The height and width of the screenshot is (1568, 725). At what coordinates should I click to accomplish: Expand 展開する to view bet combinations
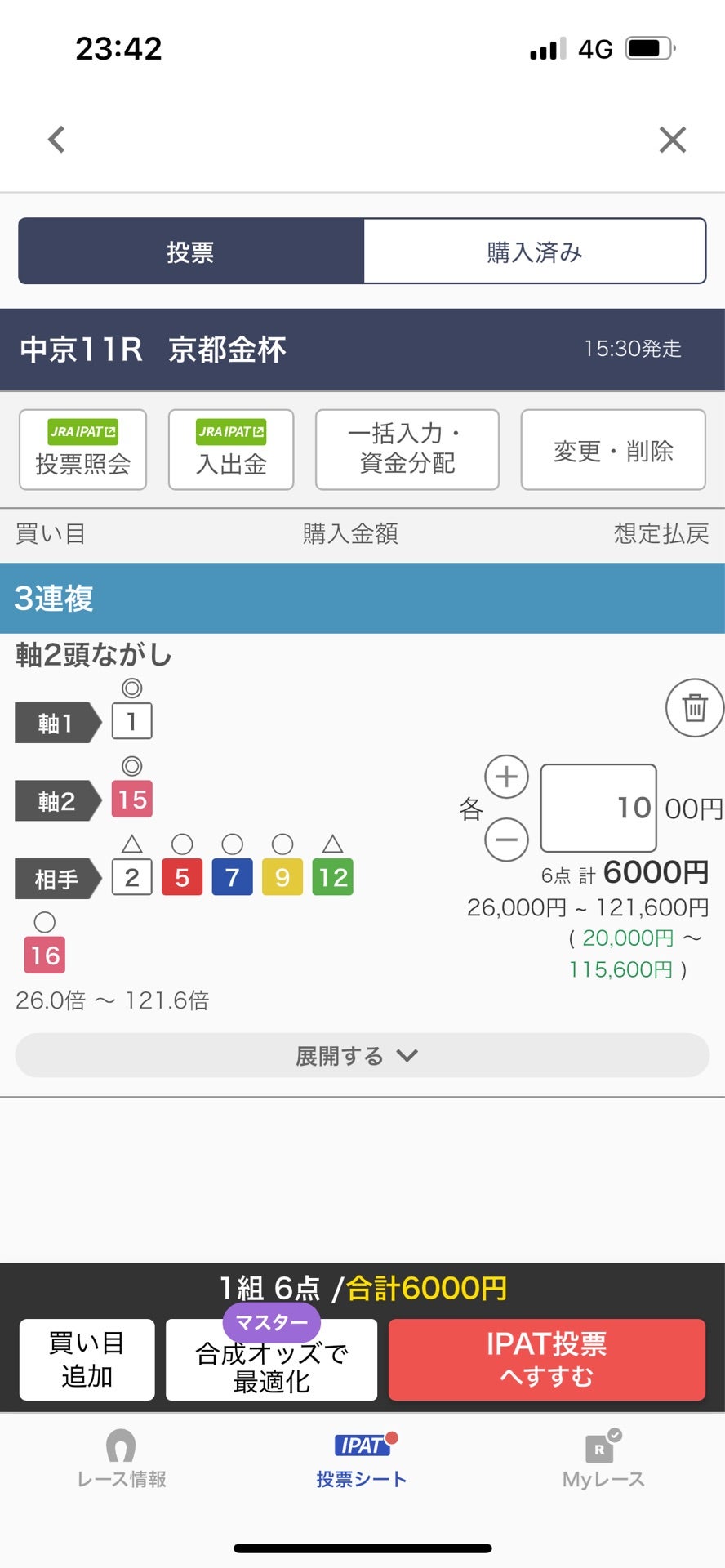tap(362, 1055)
